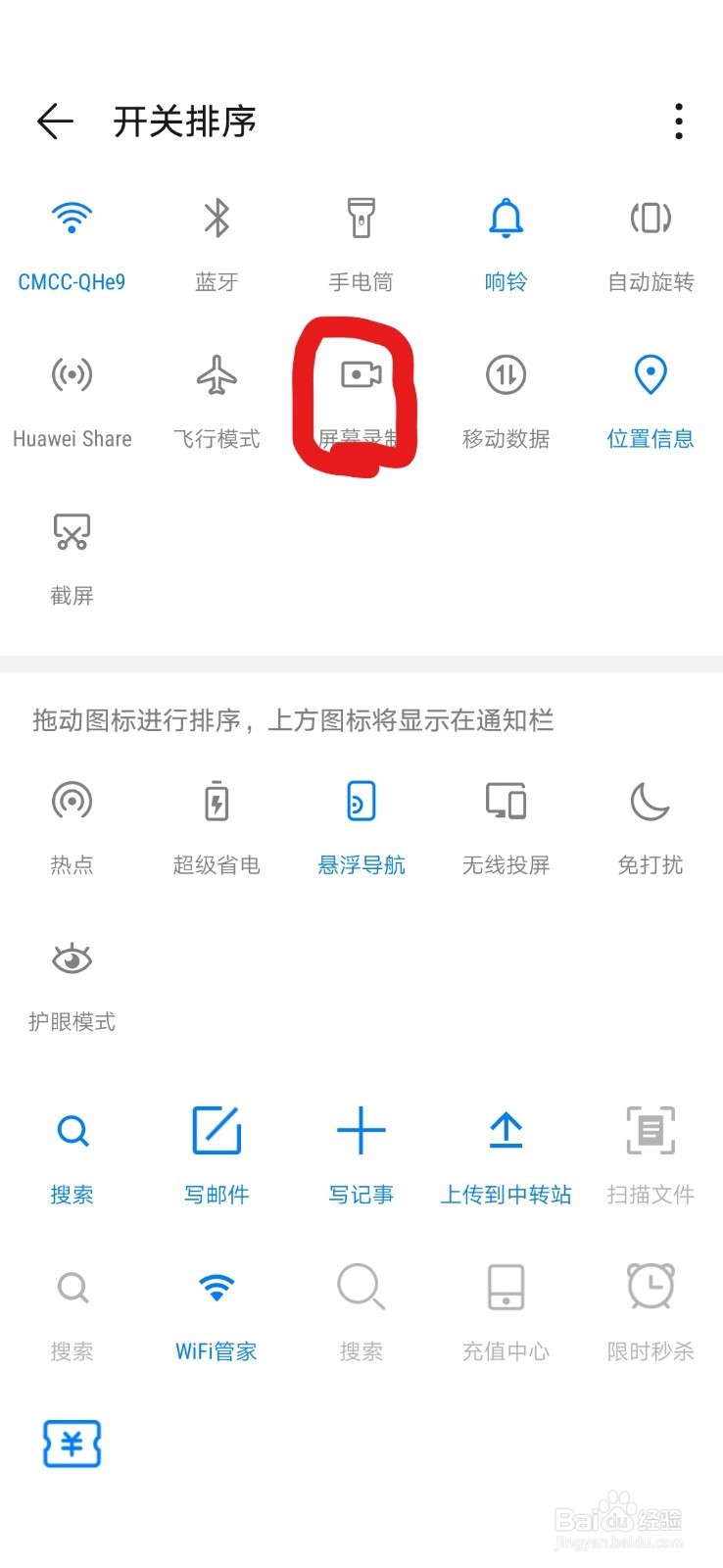The width and height of the screenshot is (723, 1568).
Task: Enable airplane mode 飞行模式
Action: point(216,377)
